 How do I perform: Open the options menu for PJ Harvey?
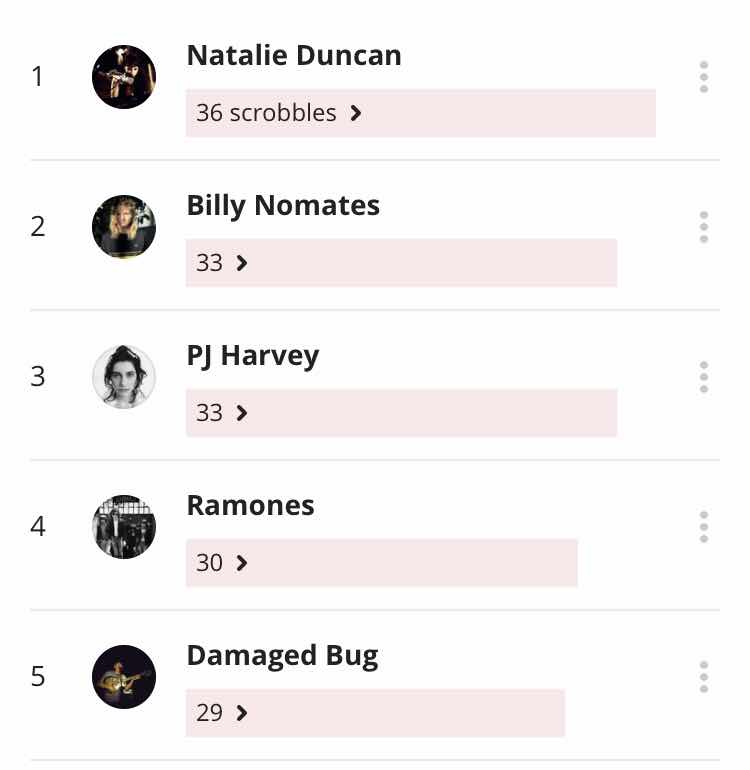coord(704,377)
